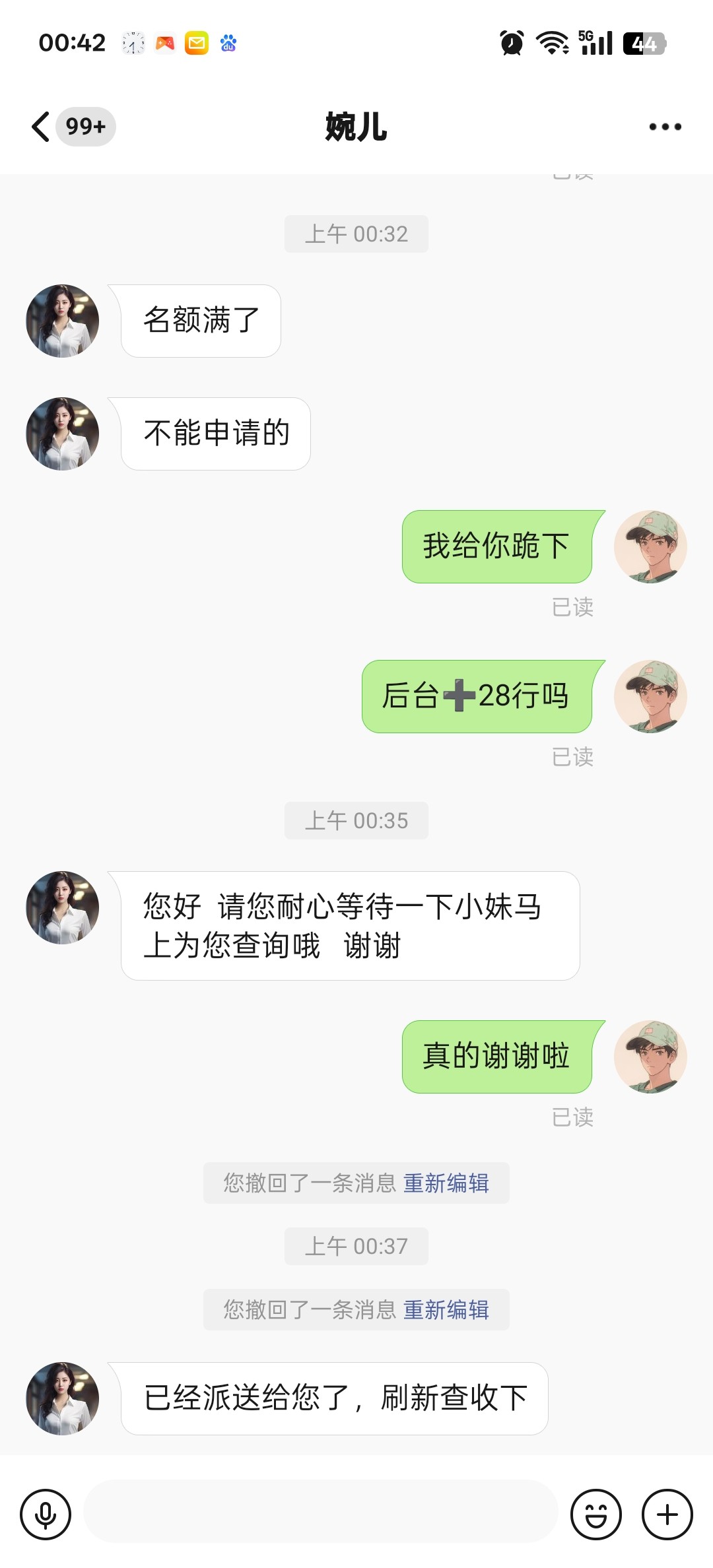The image size is (713, 1568).
Task: Open the emoji picker
Action: click(595, 1515)
